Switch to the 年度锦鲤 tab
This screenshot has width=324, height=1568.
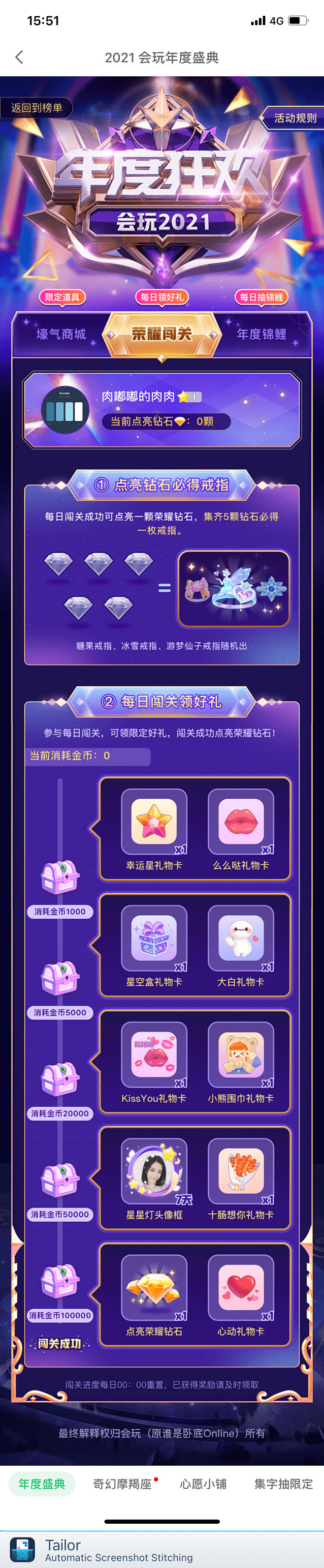tap(261, 333)
